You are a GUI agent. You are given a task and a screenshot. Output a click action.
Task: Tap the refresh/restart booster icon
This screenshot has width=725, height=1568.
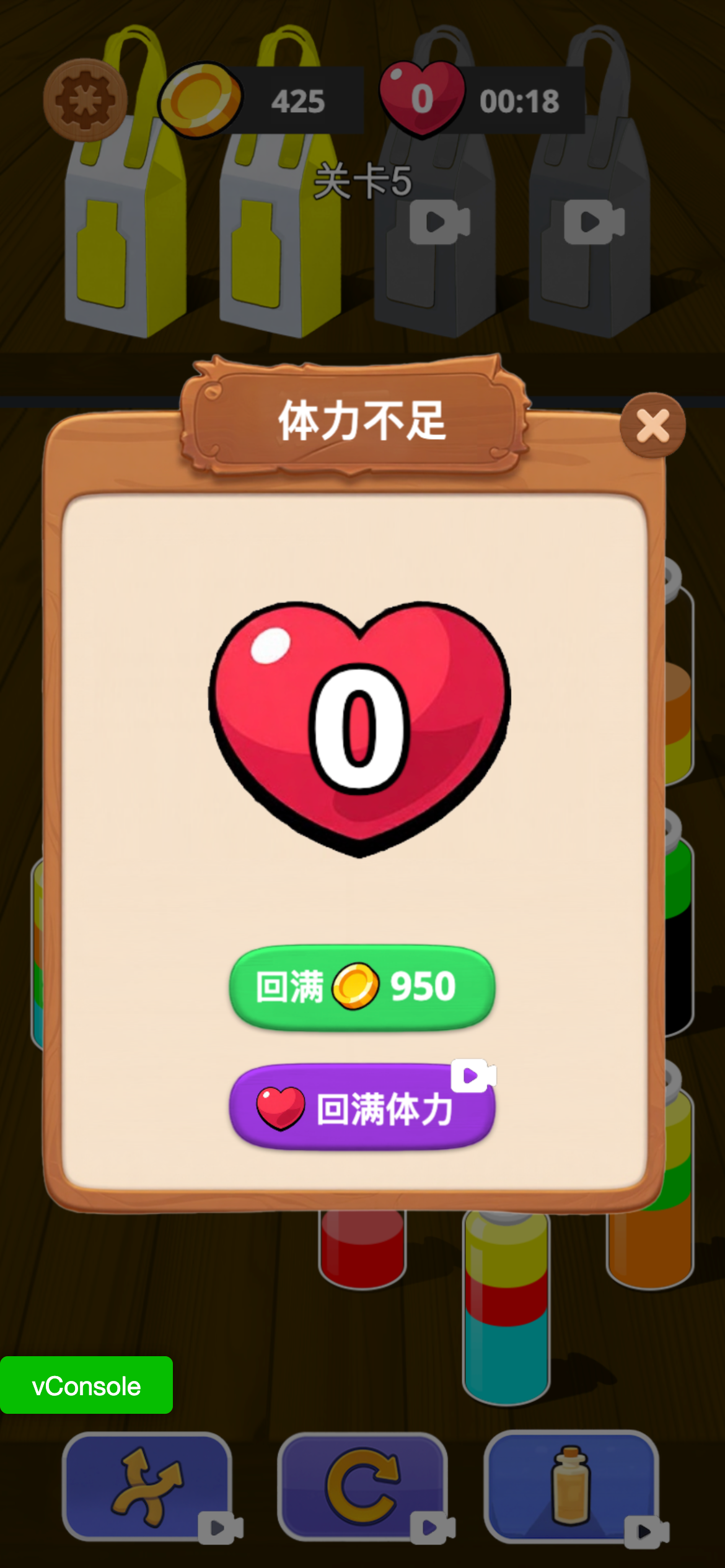click(x=362, y=1483)
